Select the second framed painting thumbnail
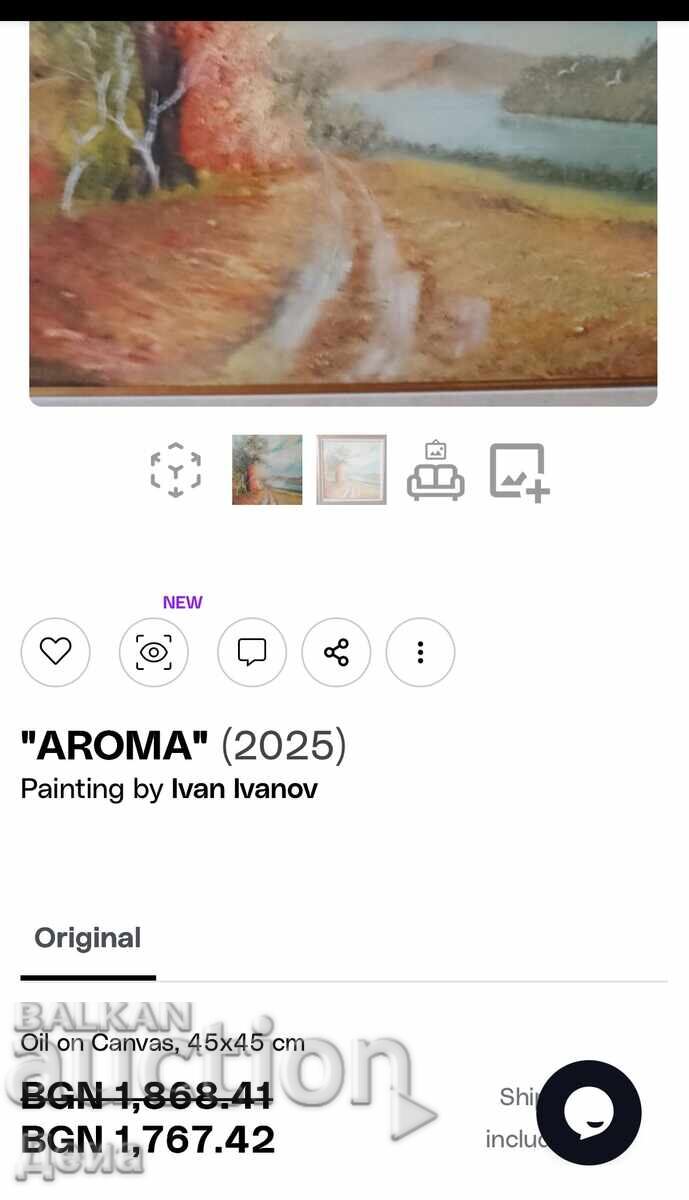 tap(352, 469)
